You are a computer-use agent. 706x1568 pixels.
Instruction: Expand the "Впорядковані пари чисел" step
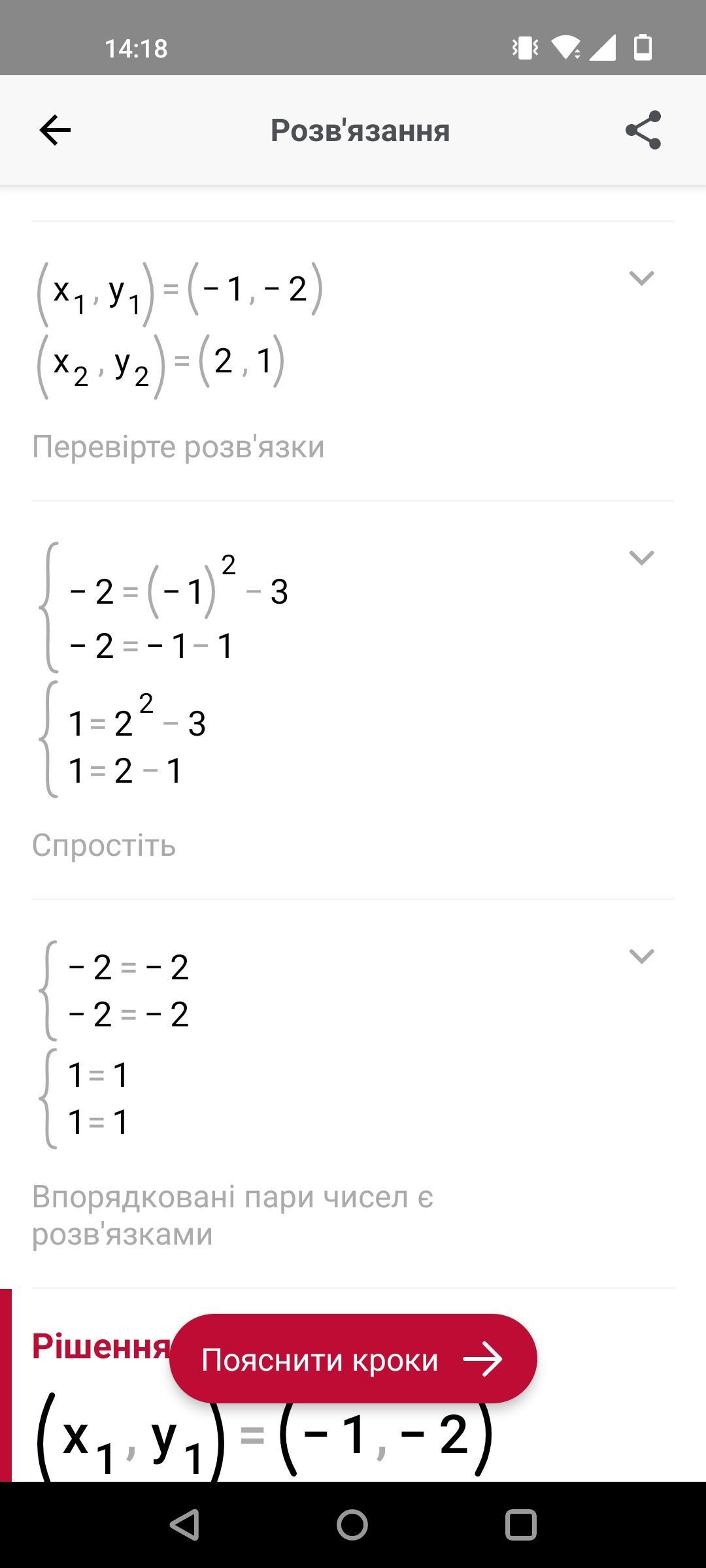(x=641, y=956)
